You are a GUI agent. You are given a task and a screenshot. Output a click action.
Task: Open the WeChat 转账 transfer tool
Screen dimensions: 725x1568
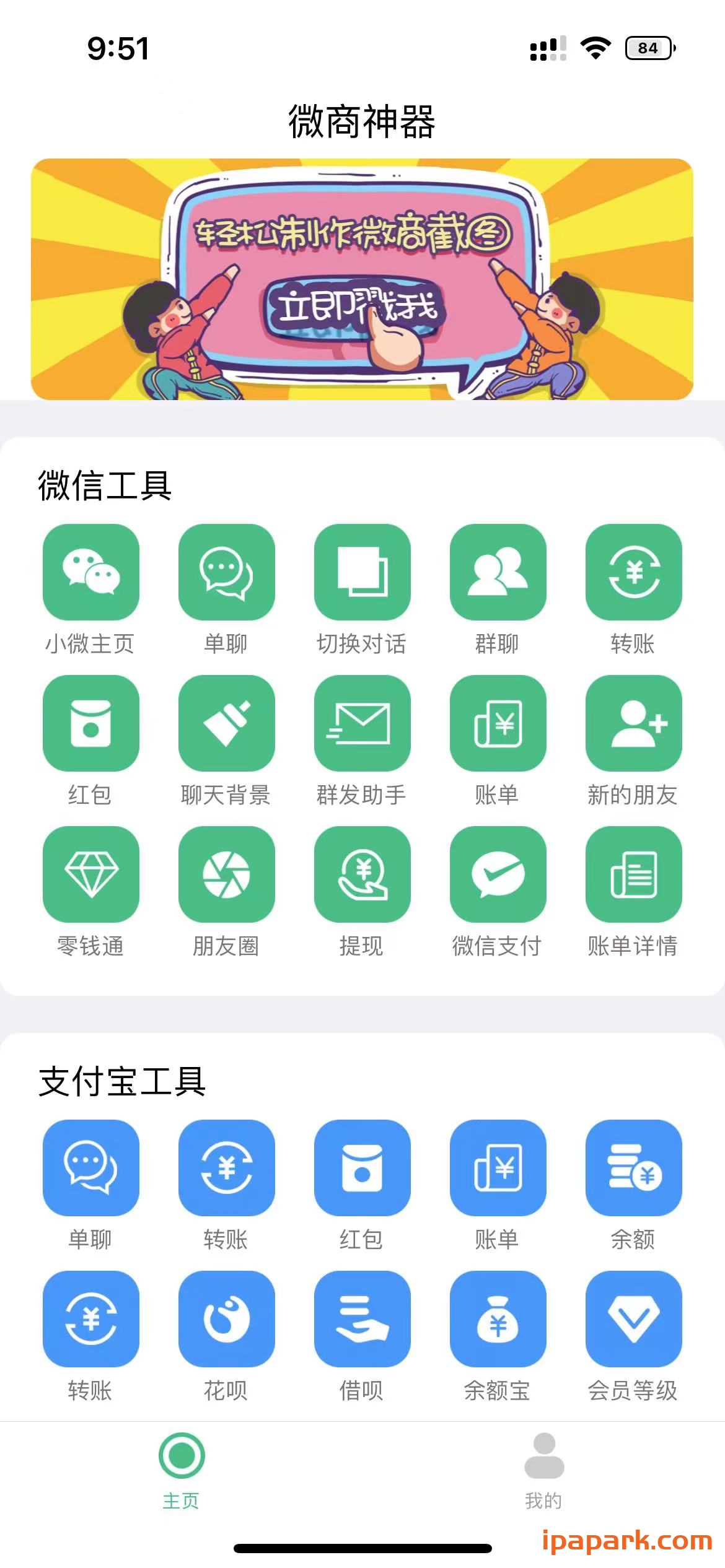pyautogui.click(x=634, y=573)
